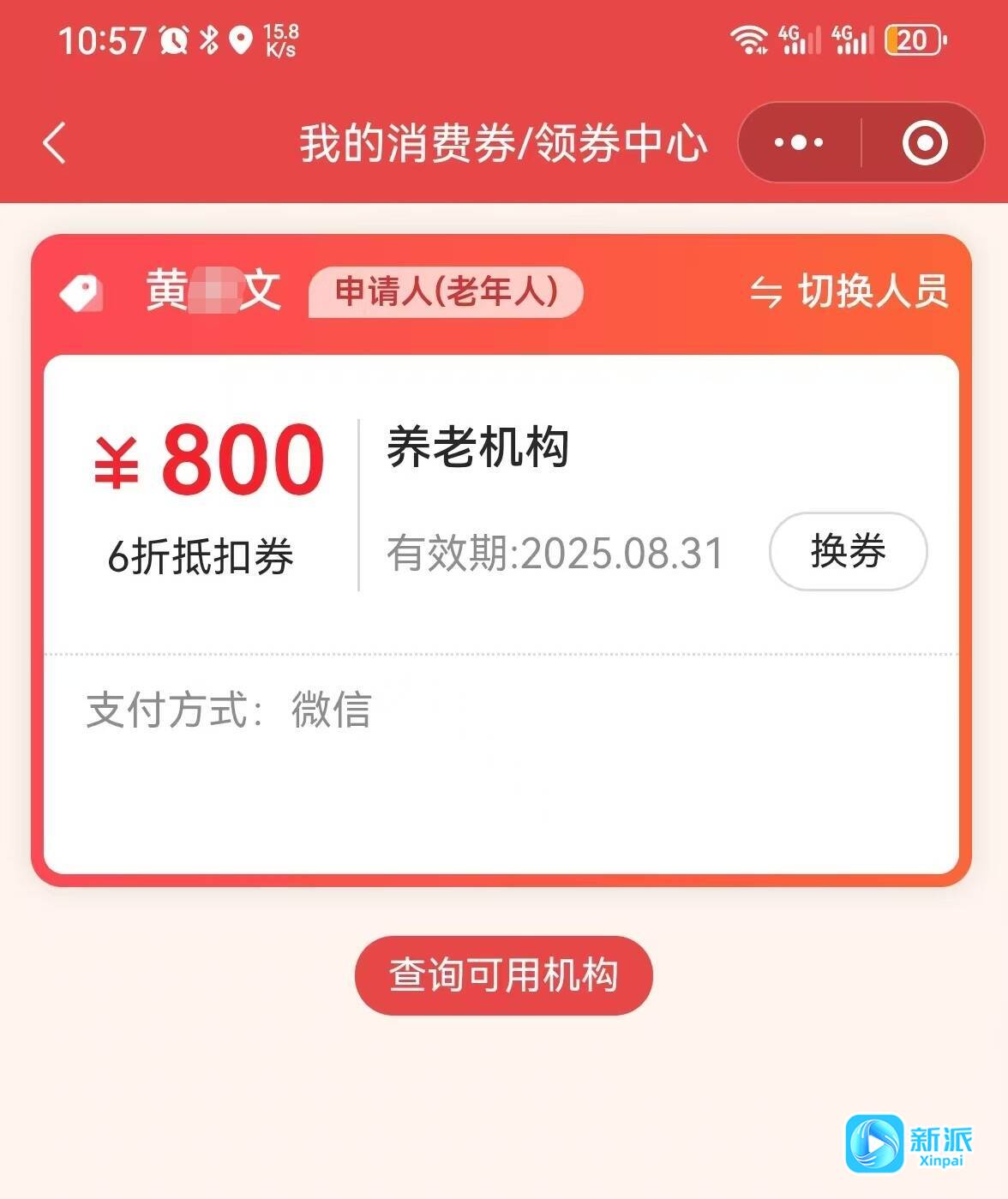Tap 切换人员 to switch person

pyautogui.click(x=849, y=291)
